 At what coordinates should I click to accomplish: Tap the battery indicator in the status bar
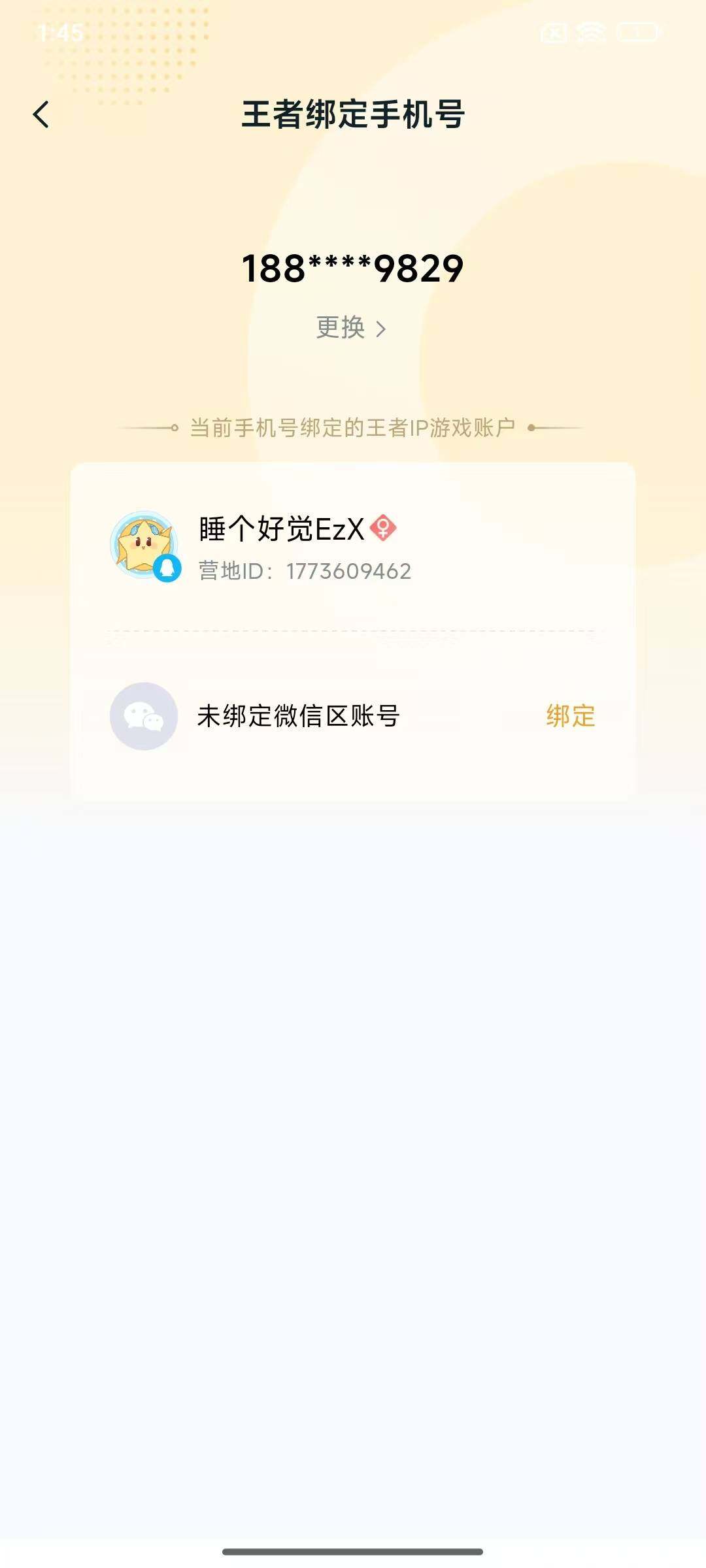click(x=635, y=33)
